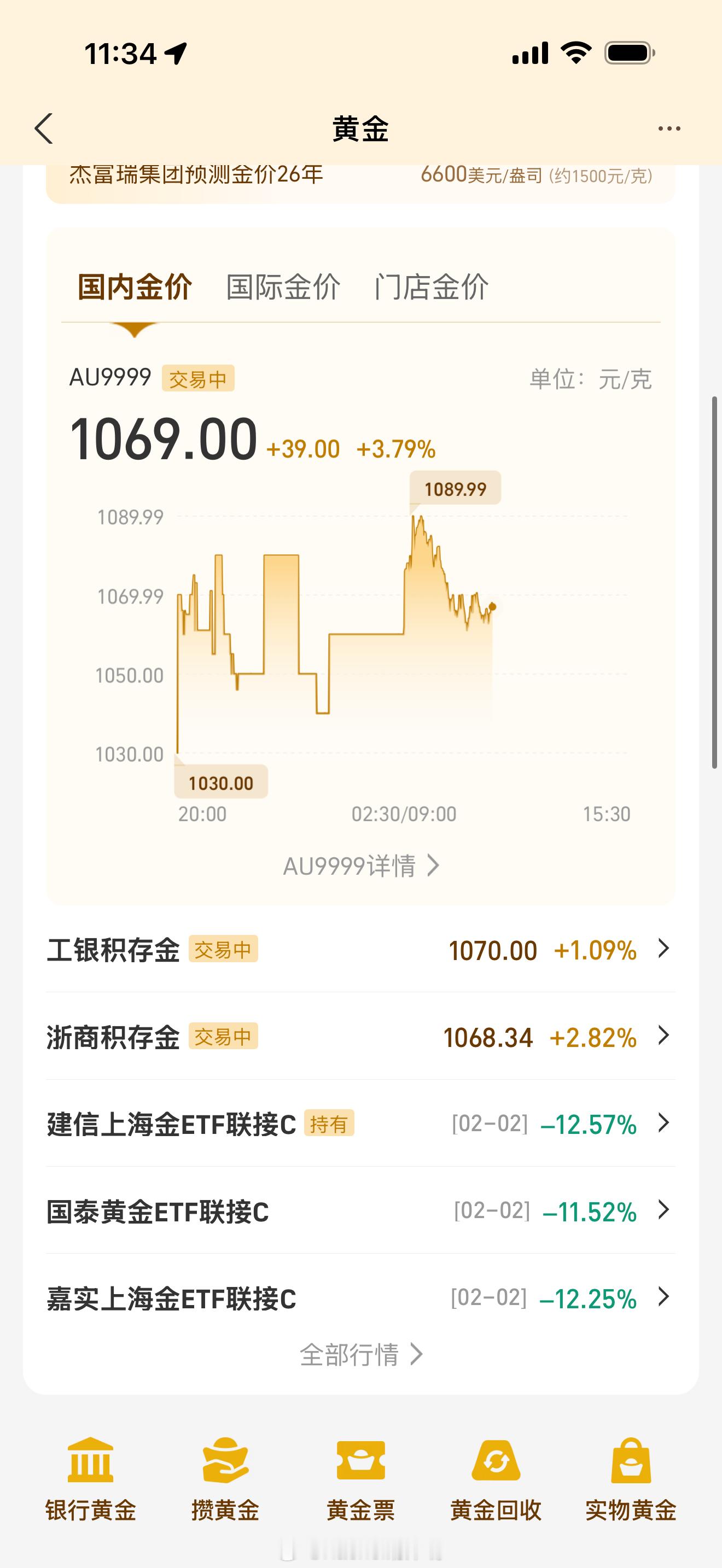Image resolution: width=722 pixels, height=1568 pixels.
Task: Open the 工银积存金 row
Action: pyautogui.click(x=360, y=950)
